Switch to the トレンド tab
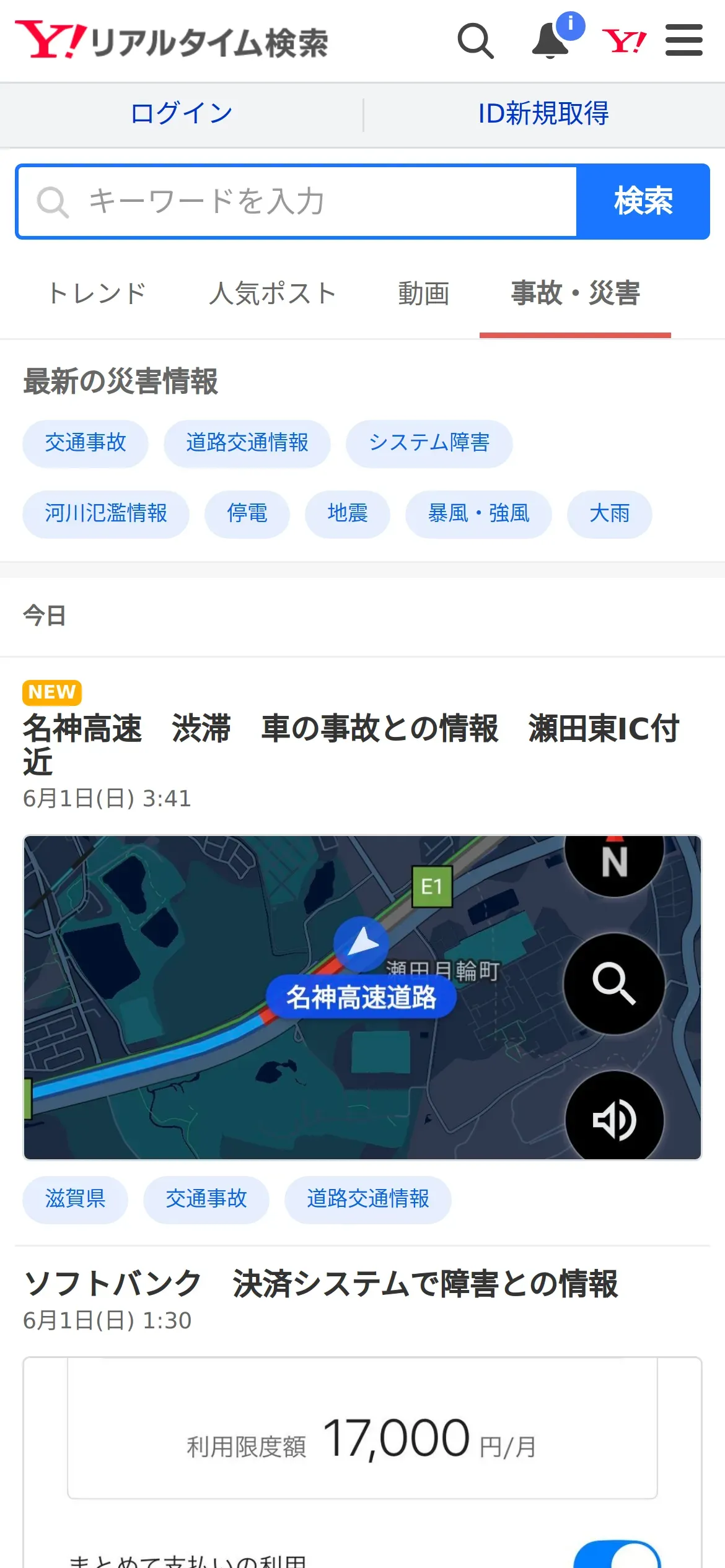The width and height of the screenshot is (725, 1568). coord(97,294)
